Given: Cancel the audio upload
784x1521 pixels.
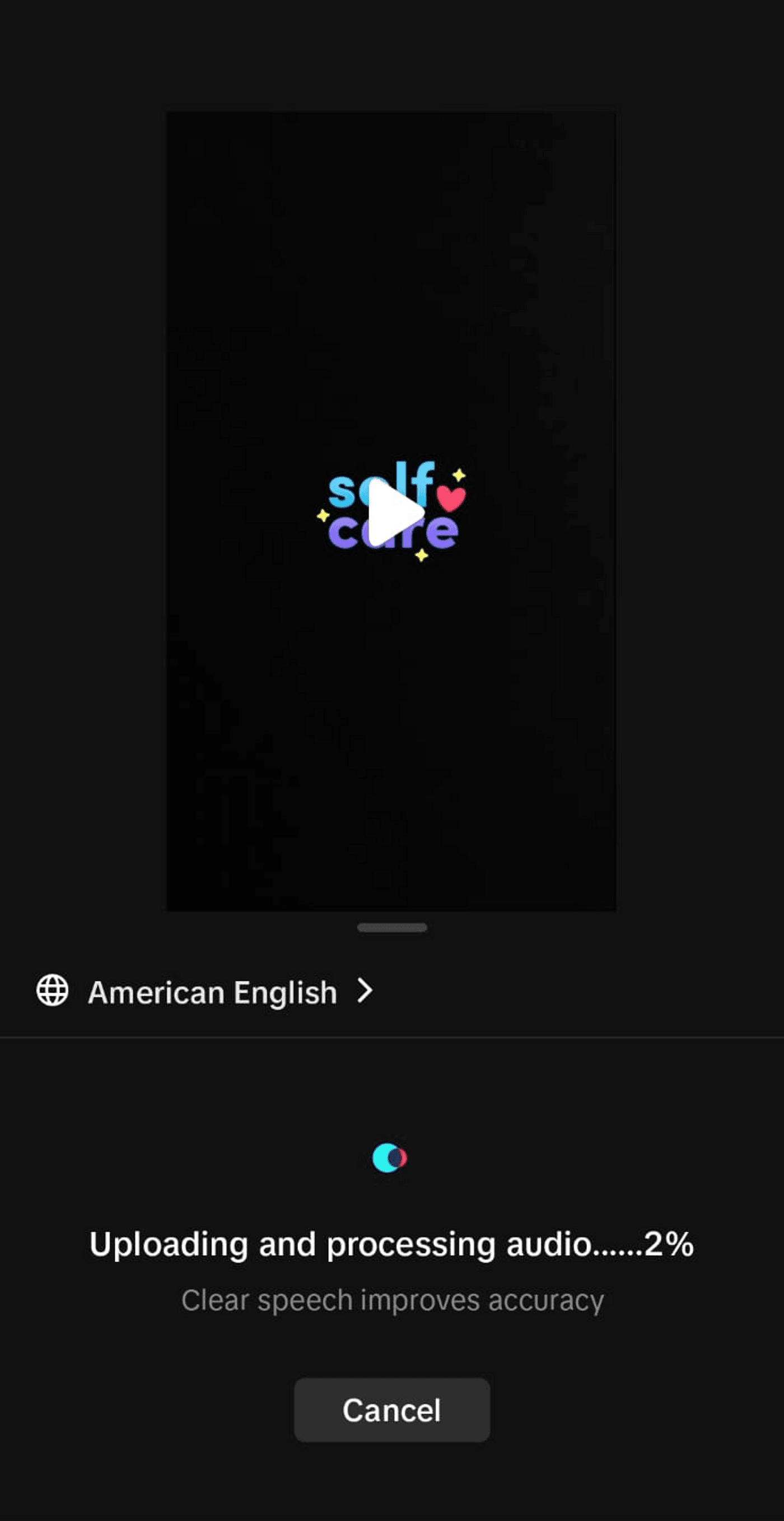Looking at the screenshot, I should (x=392, y=1410).
